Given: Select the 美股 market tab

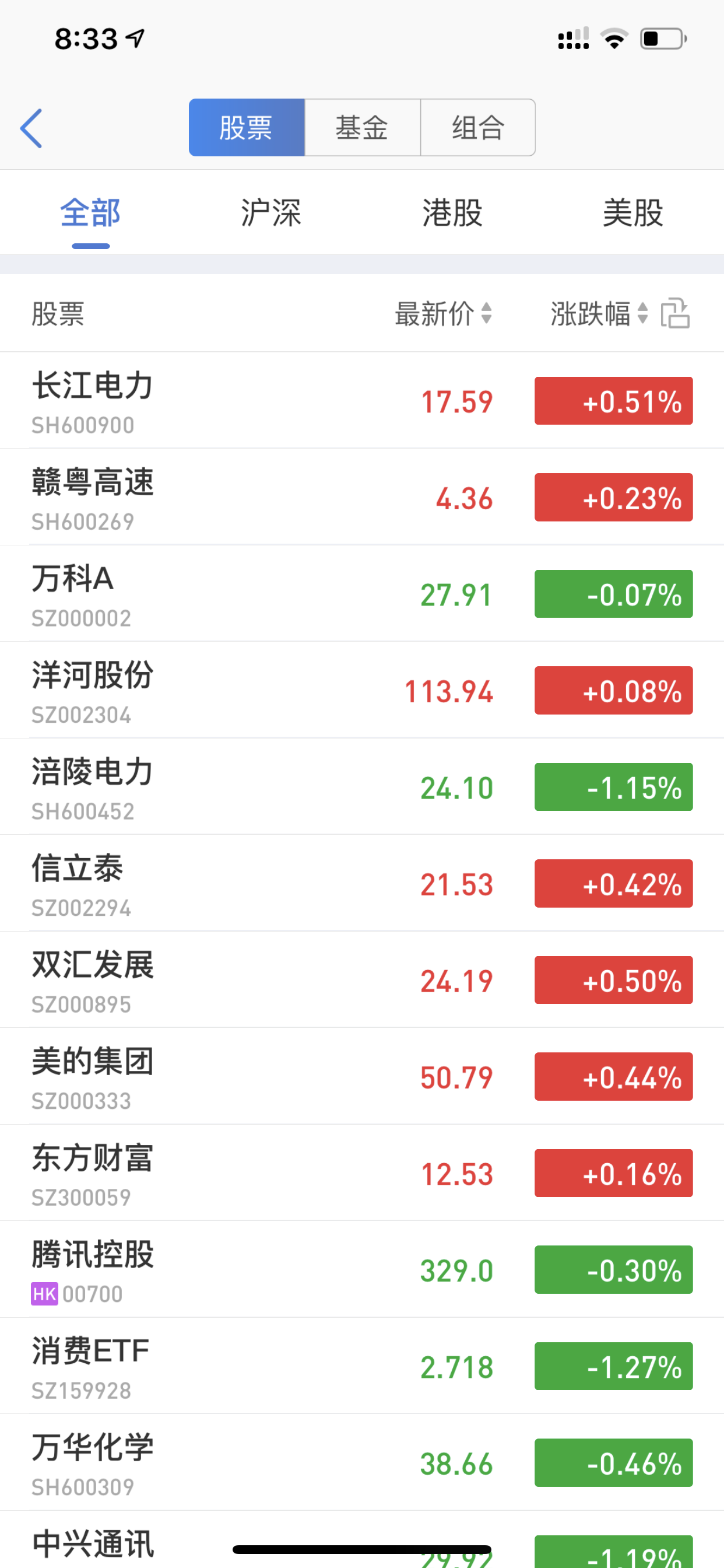Looking at the screenshot, I should 633,213.
